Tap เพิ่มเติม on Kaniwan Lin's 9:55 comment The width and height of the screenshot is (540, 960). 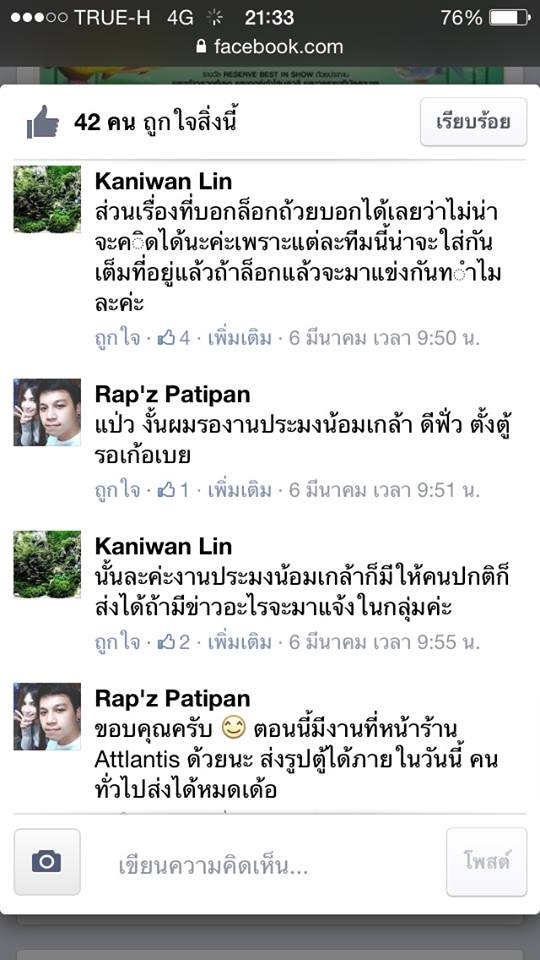[239, 642]
